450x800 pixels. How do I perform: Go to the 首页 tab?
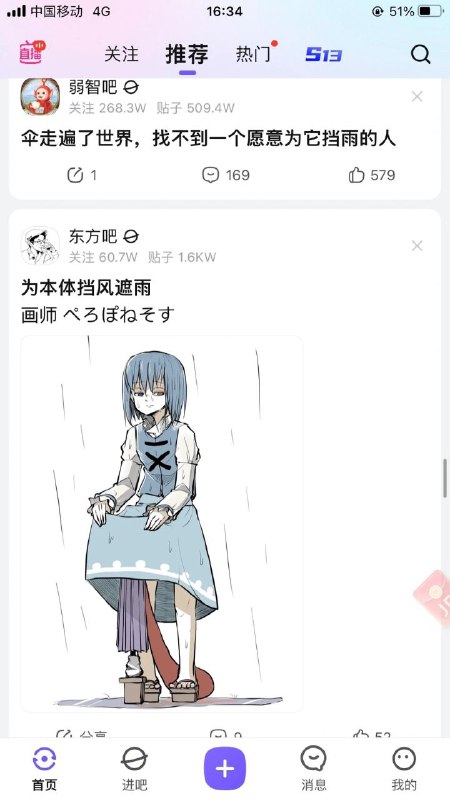click(x=44, y=769)
